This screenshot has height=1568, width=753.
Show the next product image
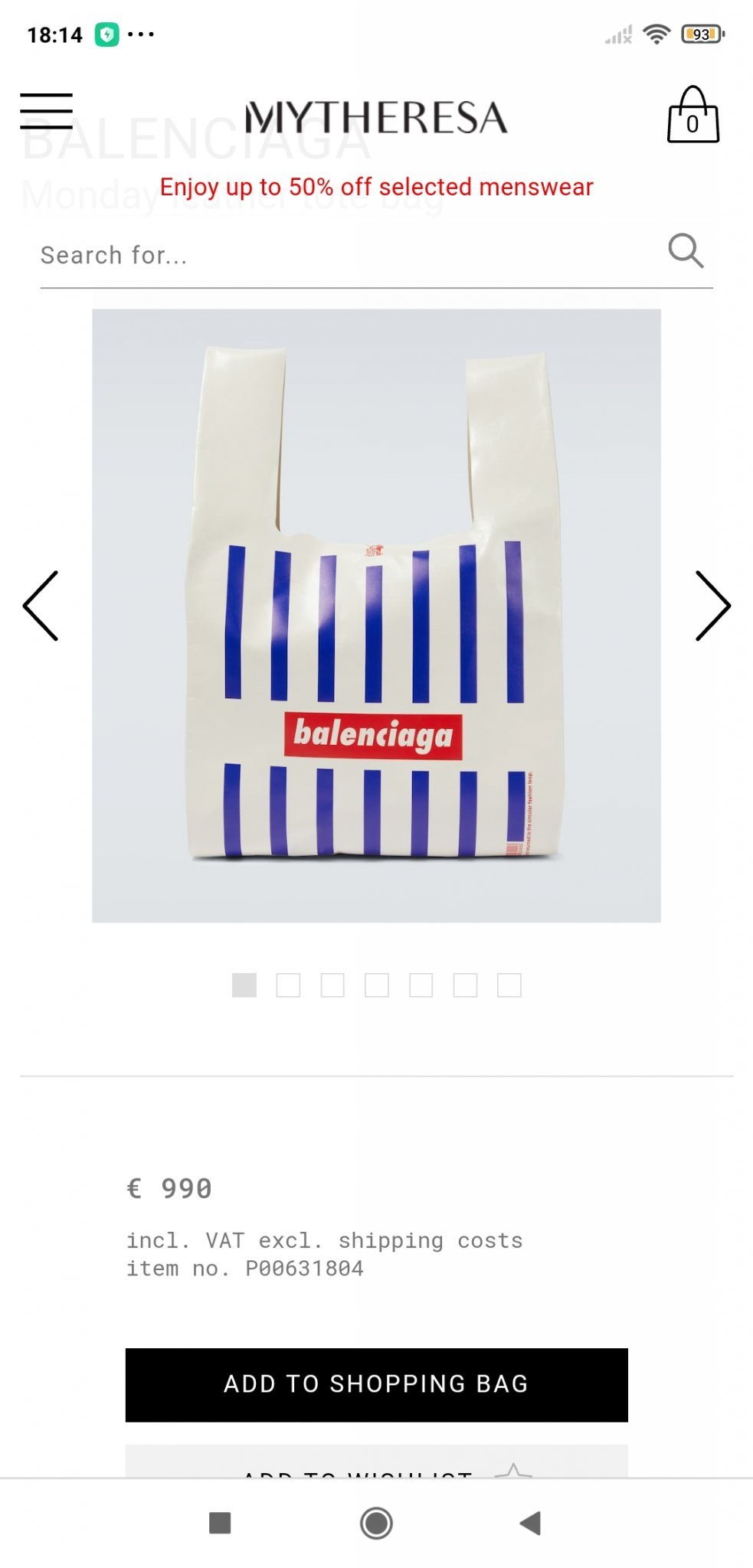(712, 606)
